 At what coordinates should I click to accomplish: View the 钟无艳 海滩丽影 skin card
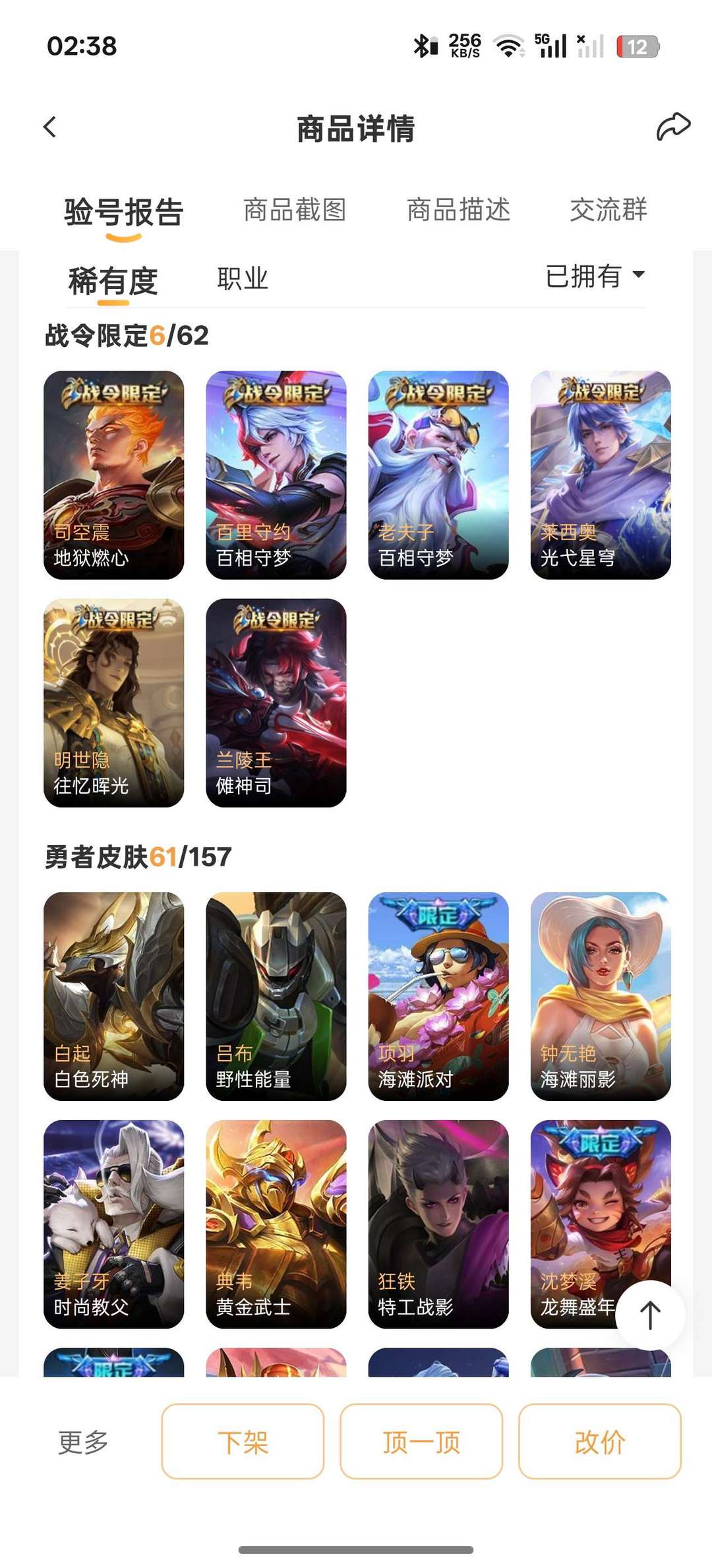point(601,996)
